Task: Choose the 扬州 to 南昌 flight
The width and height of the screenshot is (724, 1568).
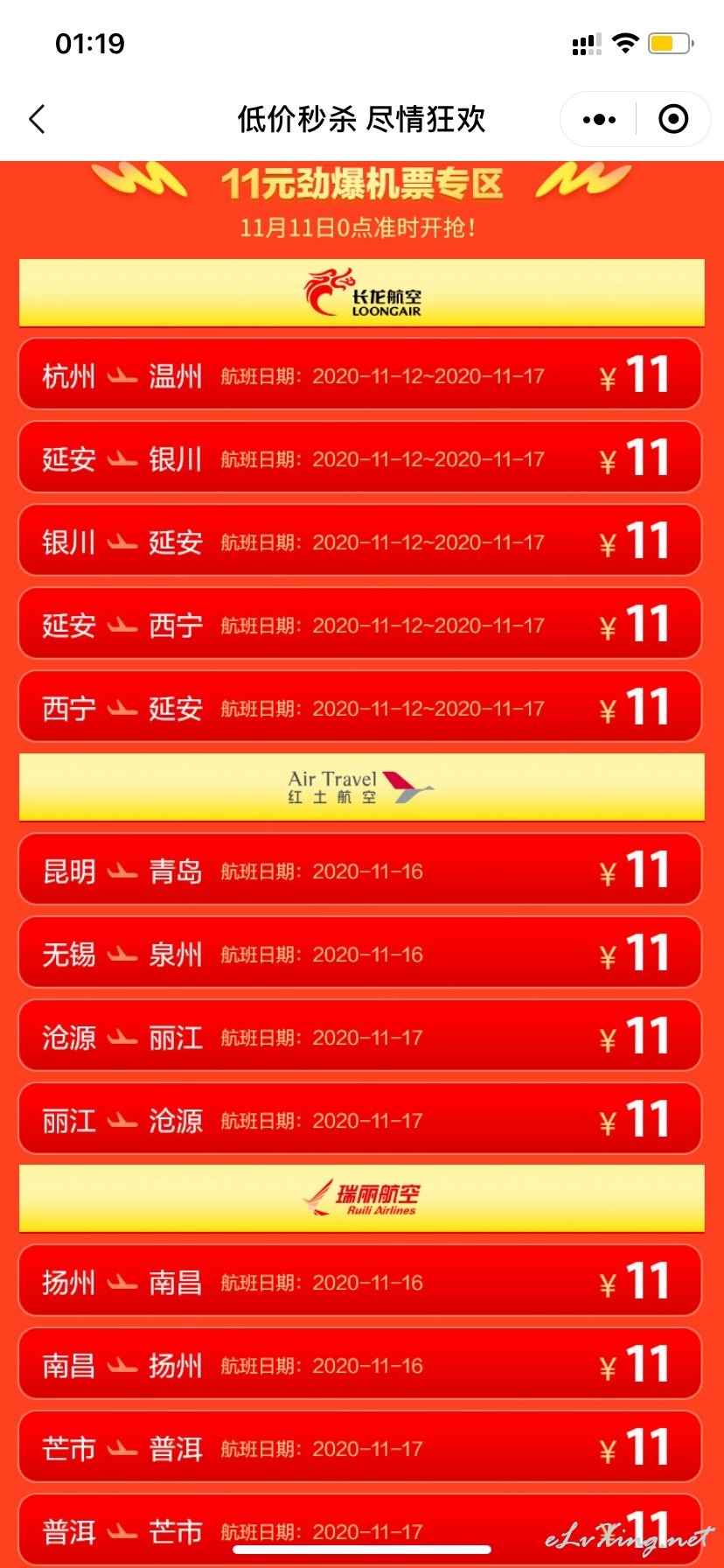Action: (x=360, y=1281)
